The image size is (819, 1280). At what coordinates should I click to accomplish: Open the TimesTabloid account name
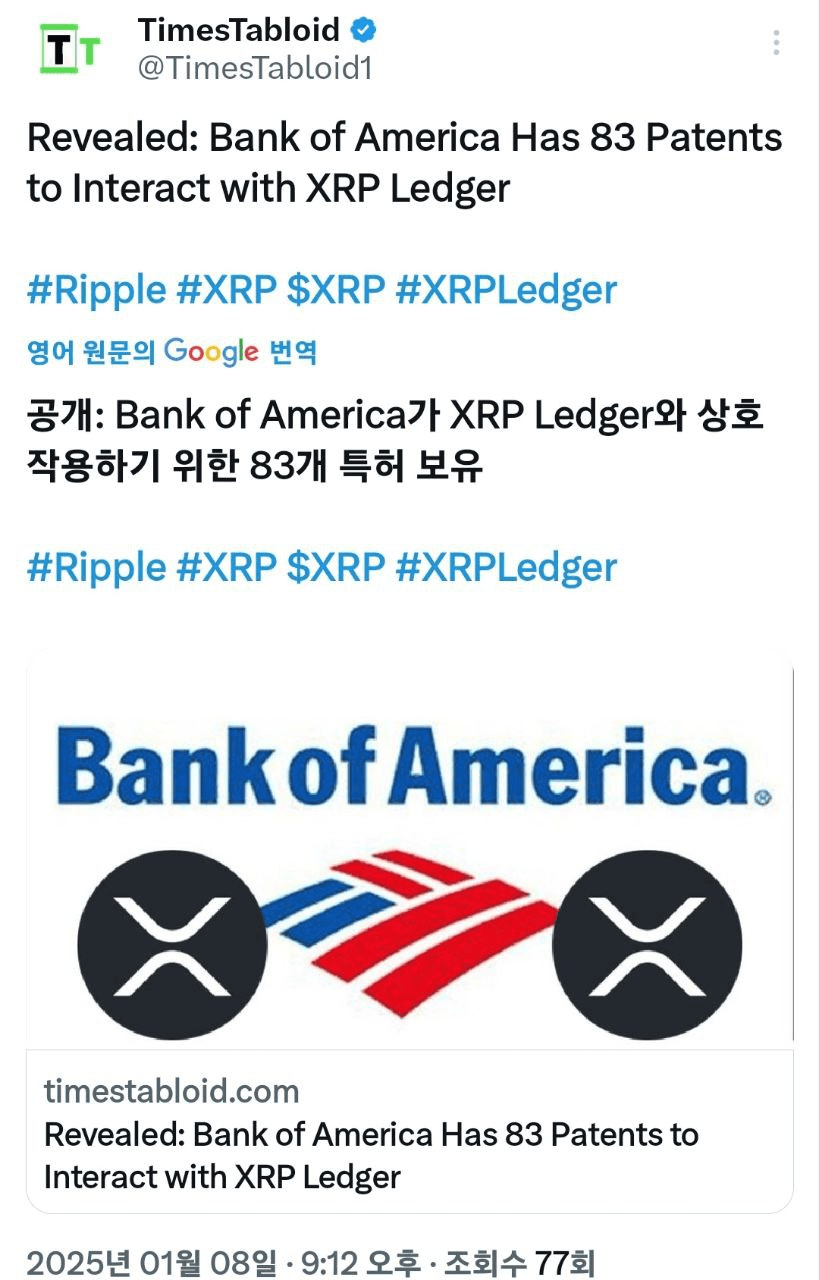coord(238,30)
